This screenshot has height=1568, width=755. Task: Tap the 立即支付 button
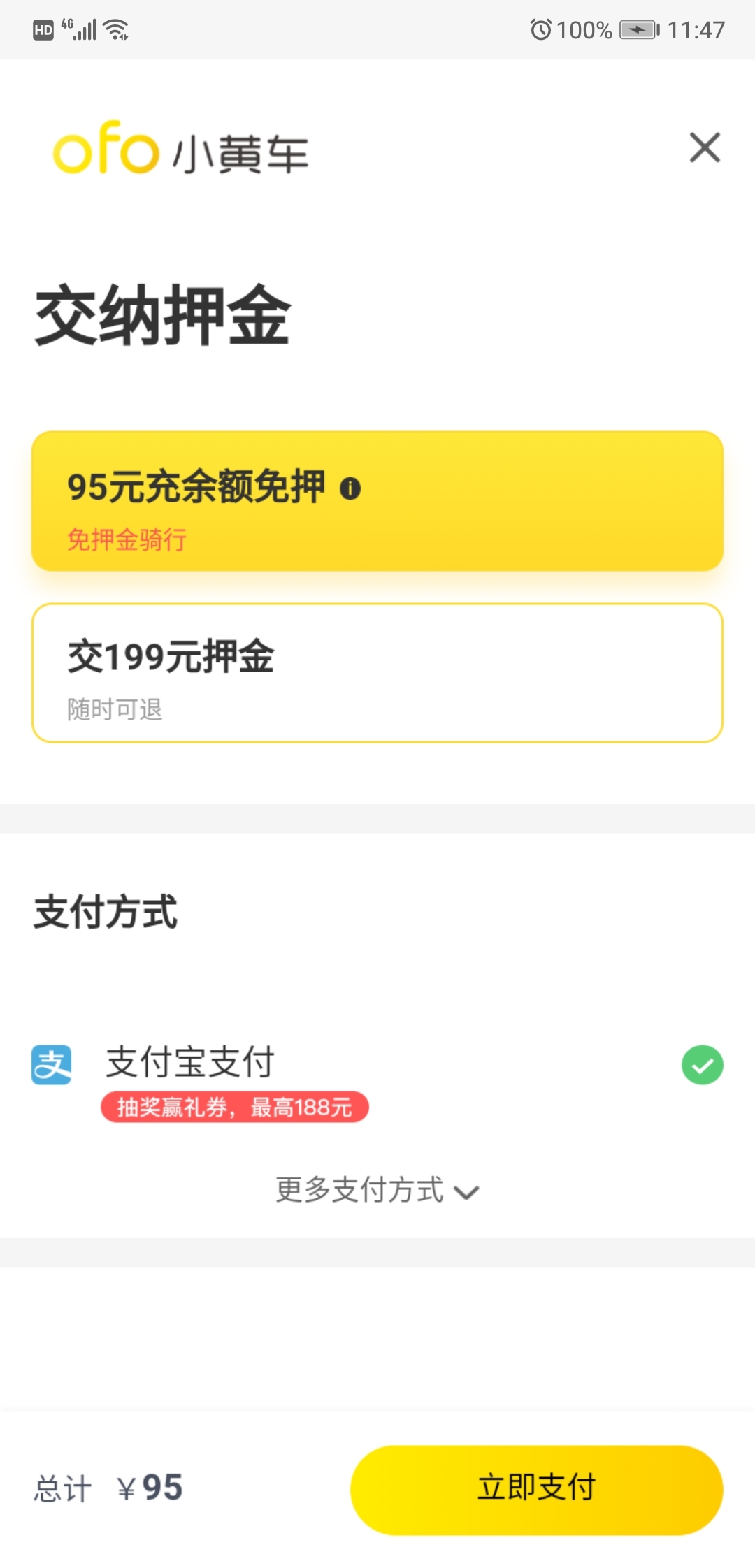[x=536, y=1490]
